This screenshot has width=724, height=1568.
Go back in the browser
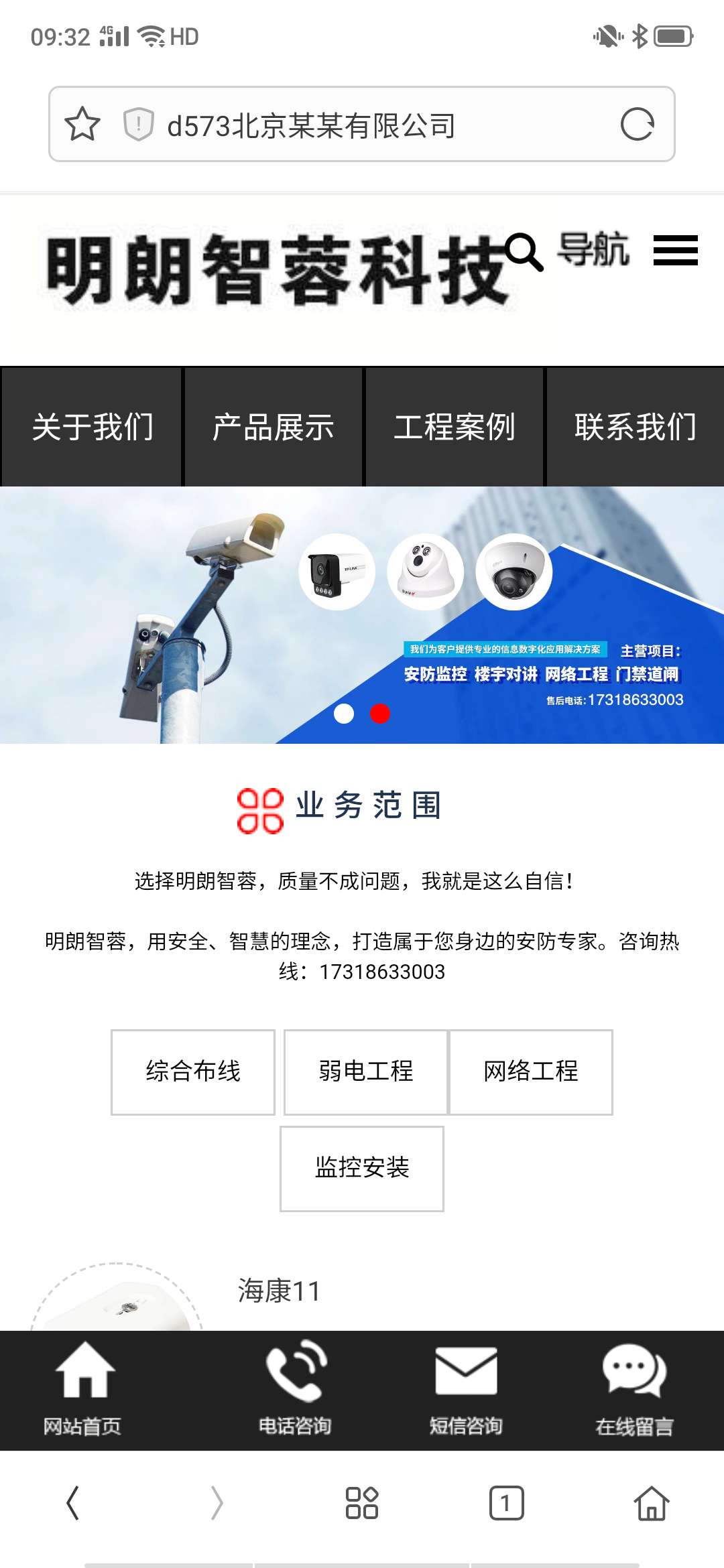coord(73,1503)
